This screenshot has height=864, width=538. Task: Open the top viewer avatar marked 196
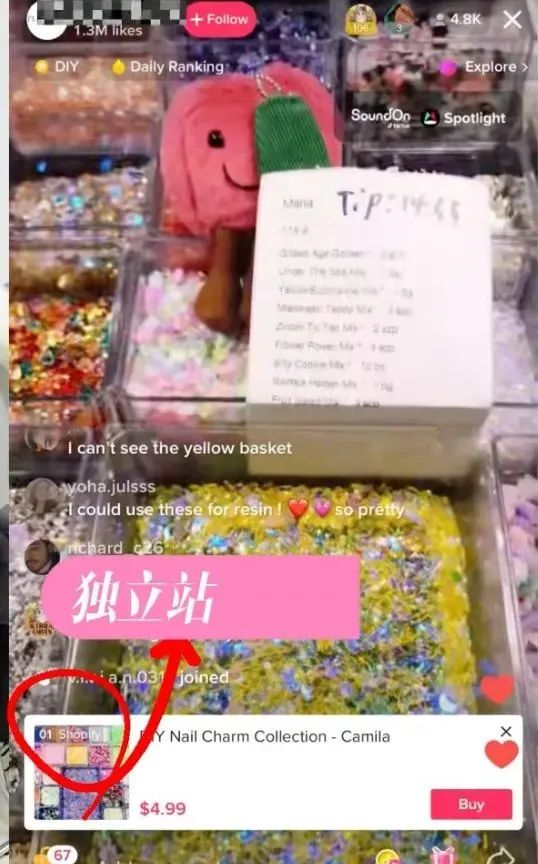pos(361,21)
